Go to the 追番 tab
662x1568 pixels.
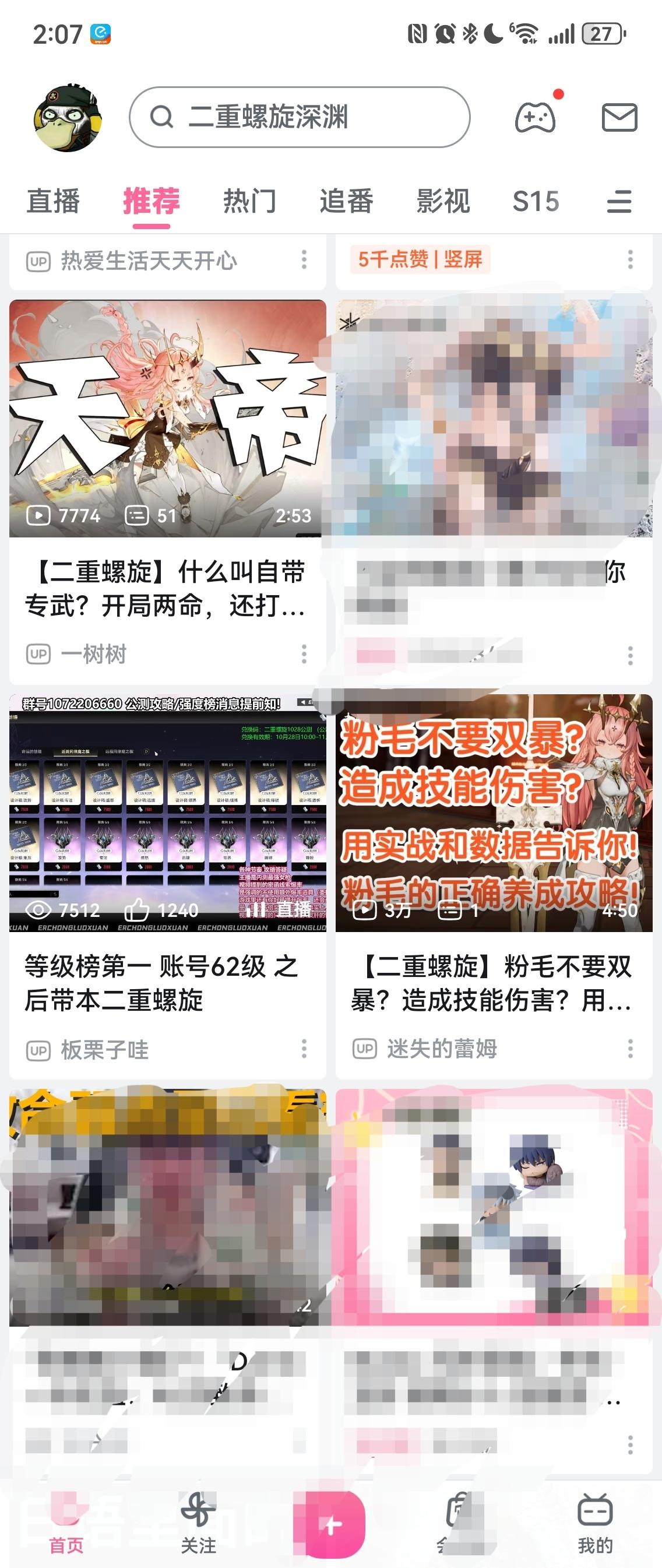[x=346, y=202]
